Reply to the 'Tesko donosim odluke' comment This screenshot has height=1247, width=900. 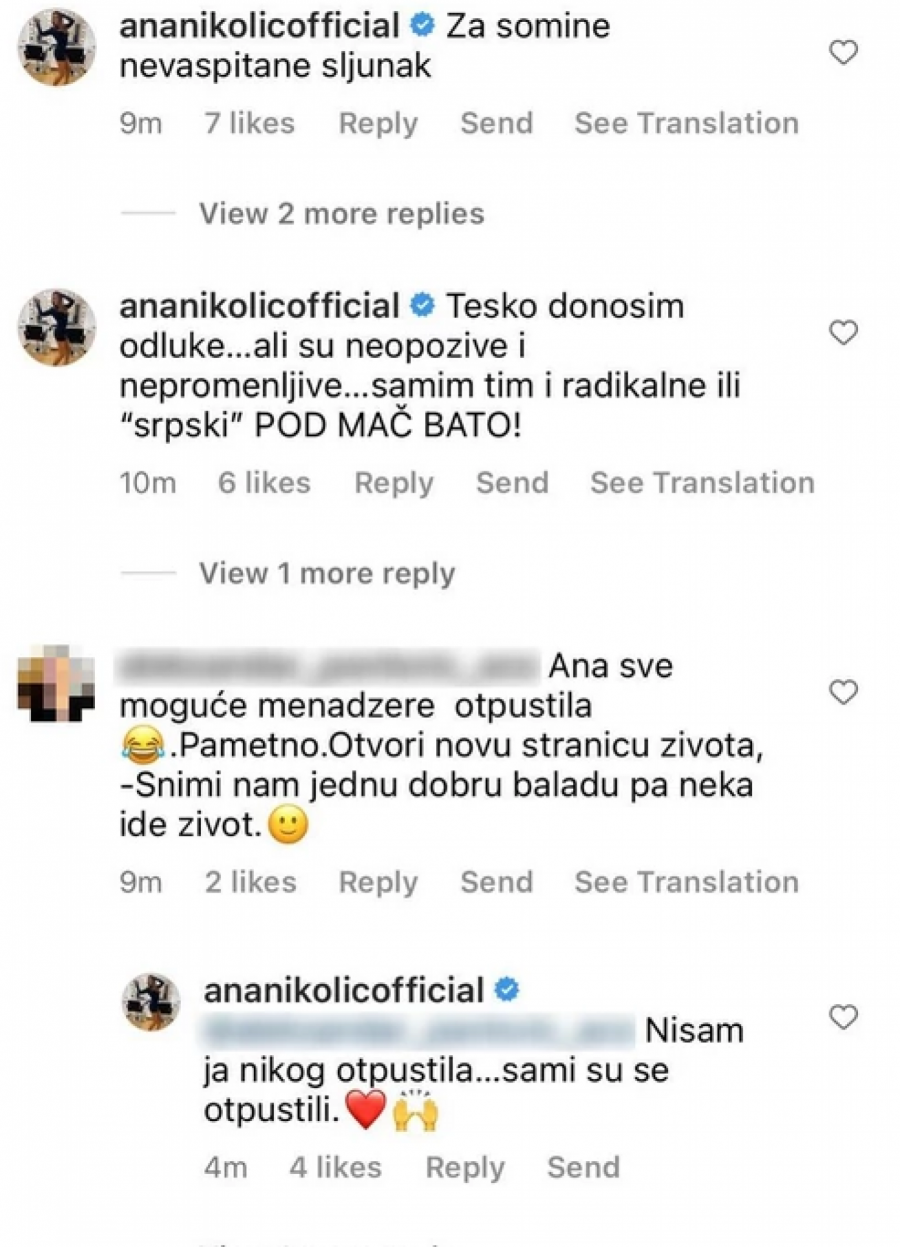tap(394, 483)
